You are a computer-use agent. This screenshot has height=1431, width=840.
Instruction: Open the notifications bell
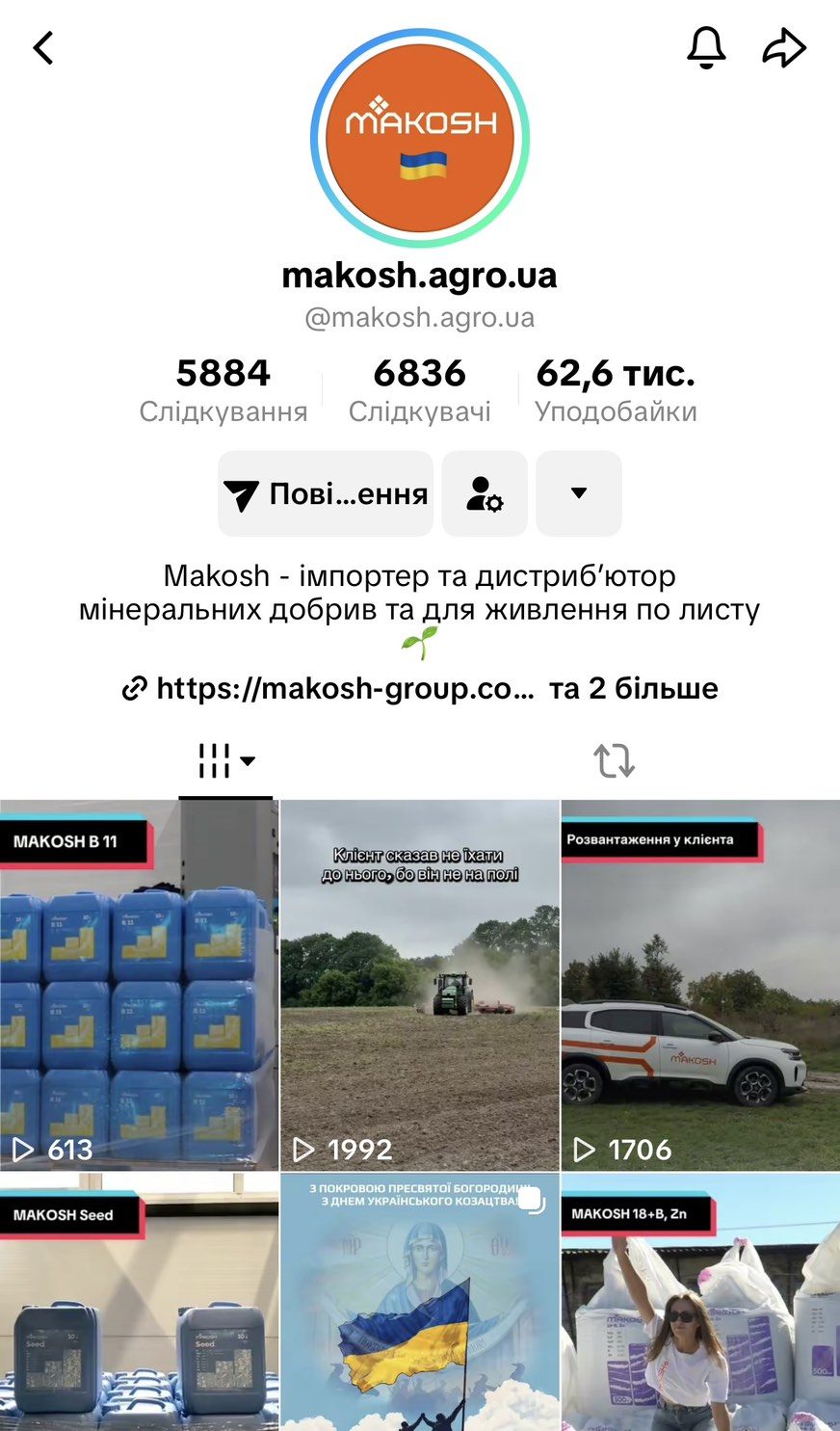tap(705, 47)
